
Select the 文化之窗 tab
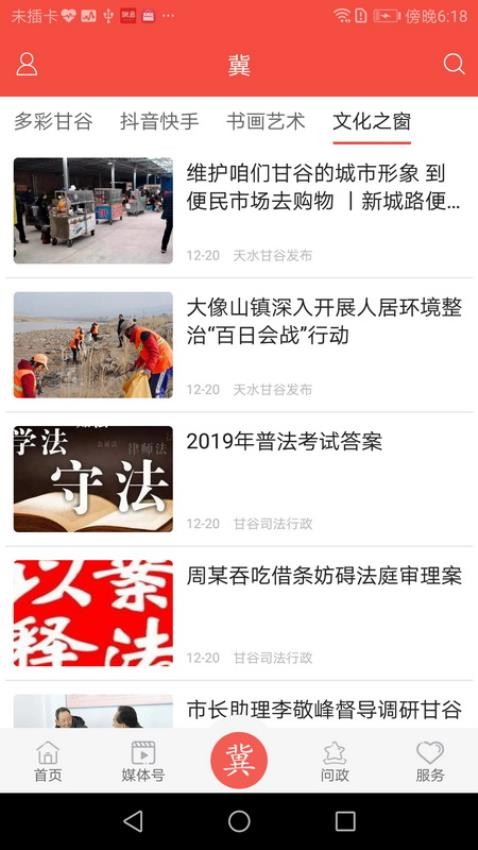372,121
